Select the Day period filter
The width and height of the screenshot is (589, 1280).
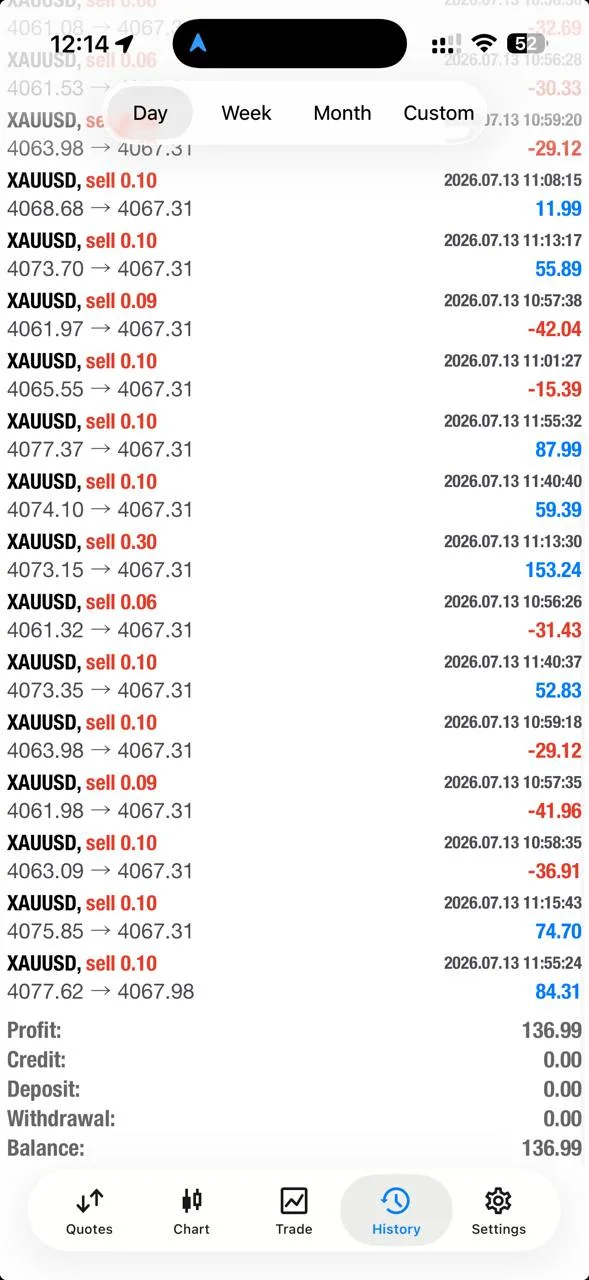tap(150, 113)
